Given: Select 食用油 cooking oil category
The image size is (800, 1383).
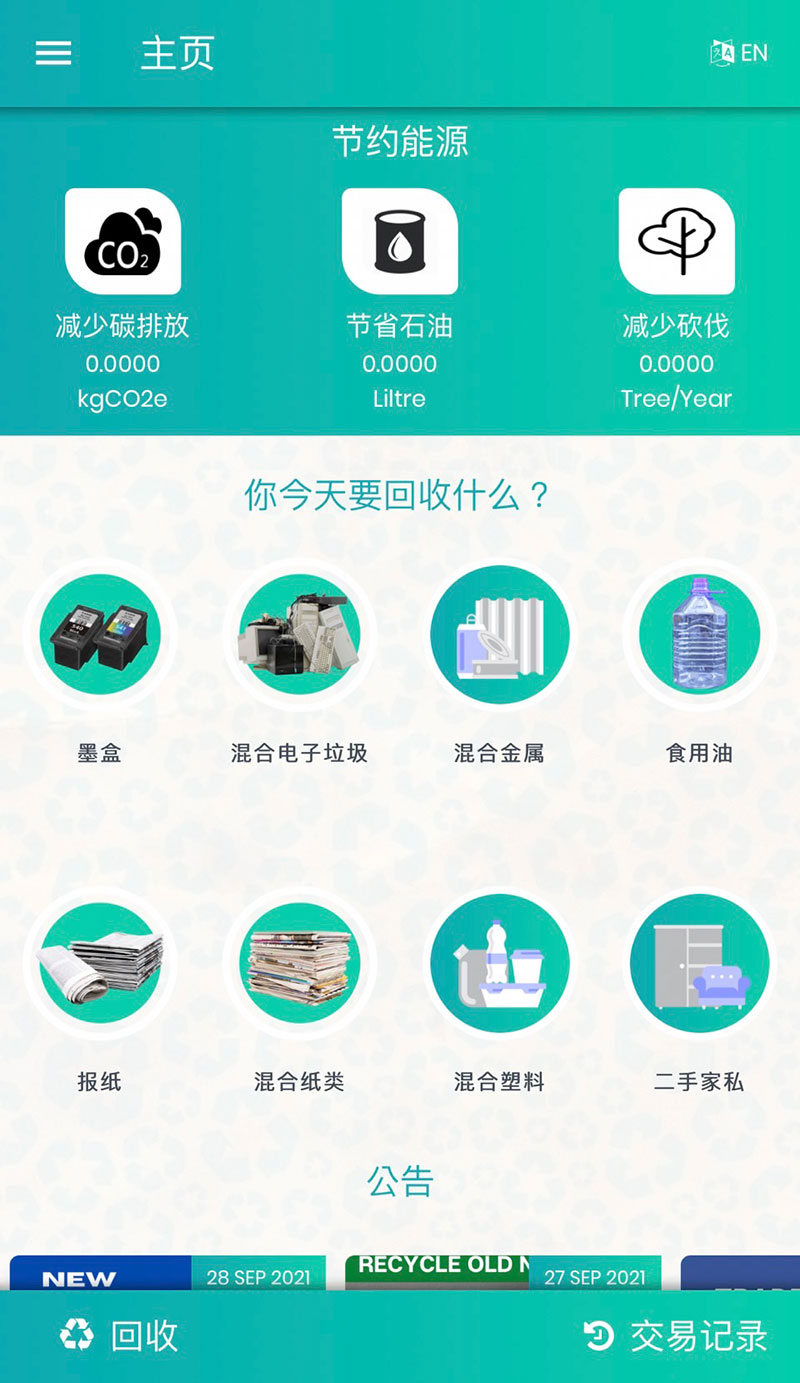Looking at the screenshot, I should pyautogui.click(x=699, y=635).
